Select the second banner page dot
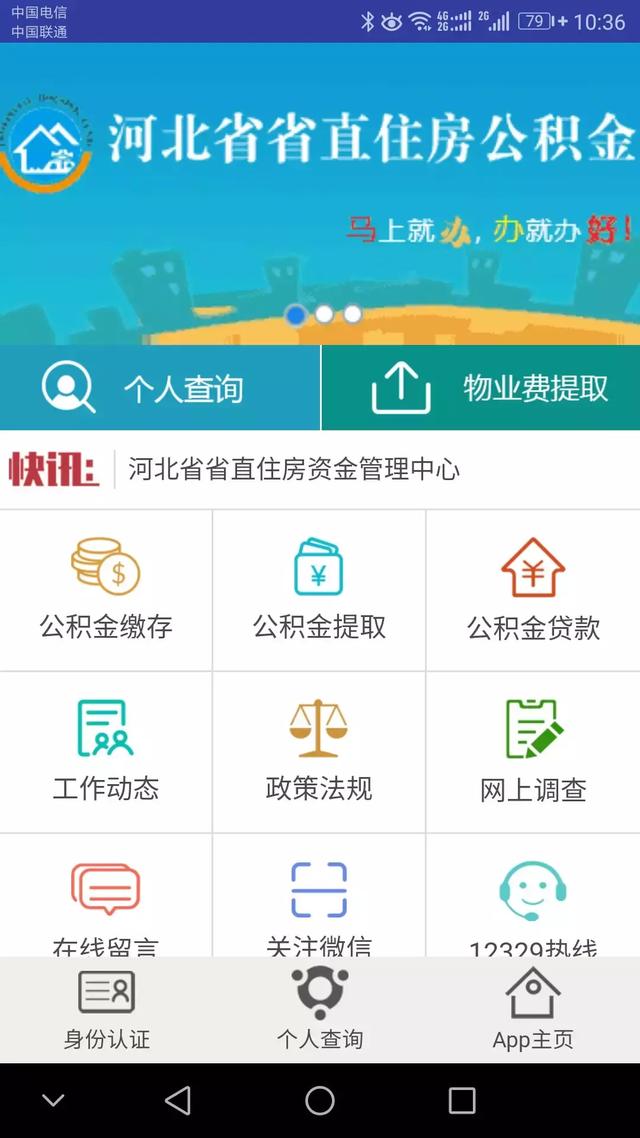Viewport: 640px width, 1138px height. (x=324, y=314)
